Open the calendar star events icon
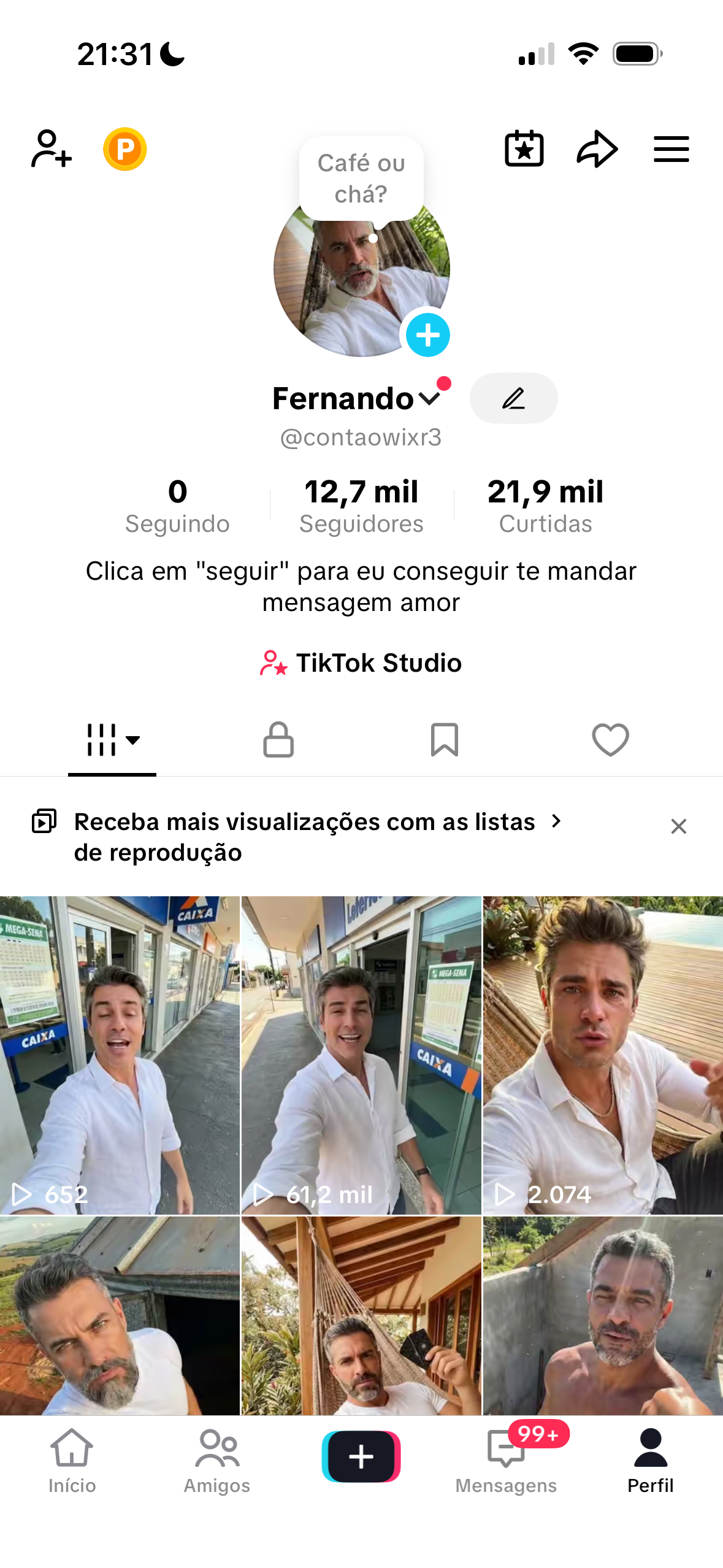Viewport: 723px width, 1568px height. pyautogui.click(x=524, y=148)
